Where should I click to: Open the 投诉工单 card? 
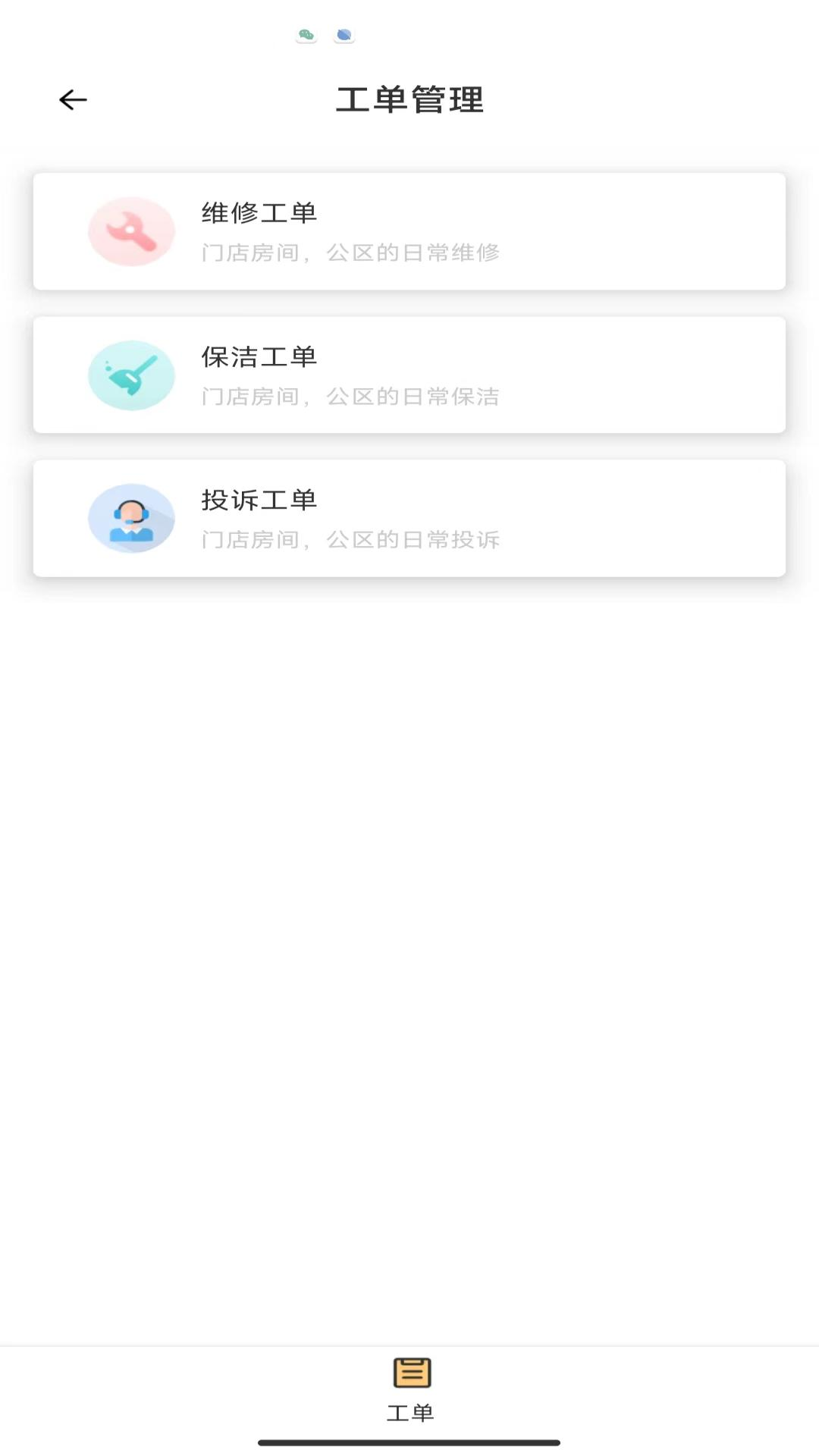(409, 518)
